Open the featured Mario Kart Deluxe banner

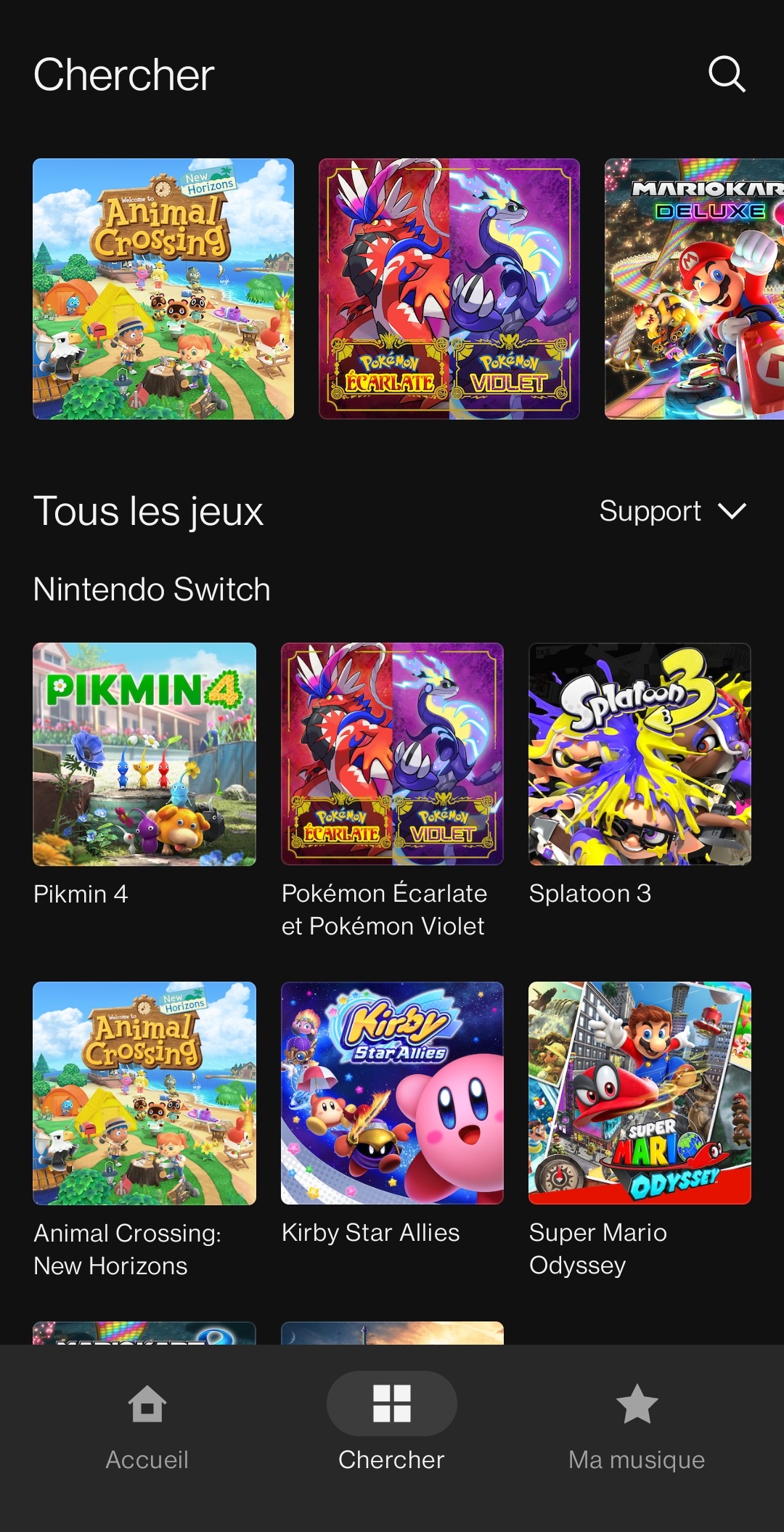[x=694, y=289]
